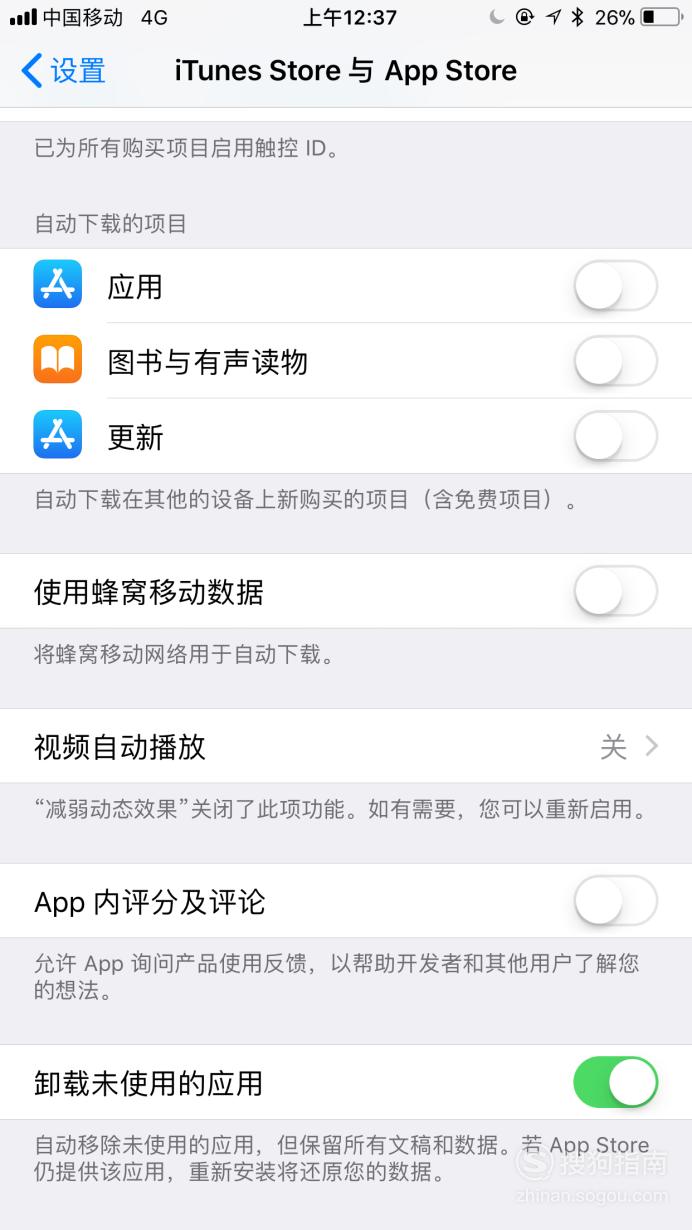The image size is (692, 1230).
Task: Turn on App 内评分及评论
Action: (615, 901)
